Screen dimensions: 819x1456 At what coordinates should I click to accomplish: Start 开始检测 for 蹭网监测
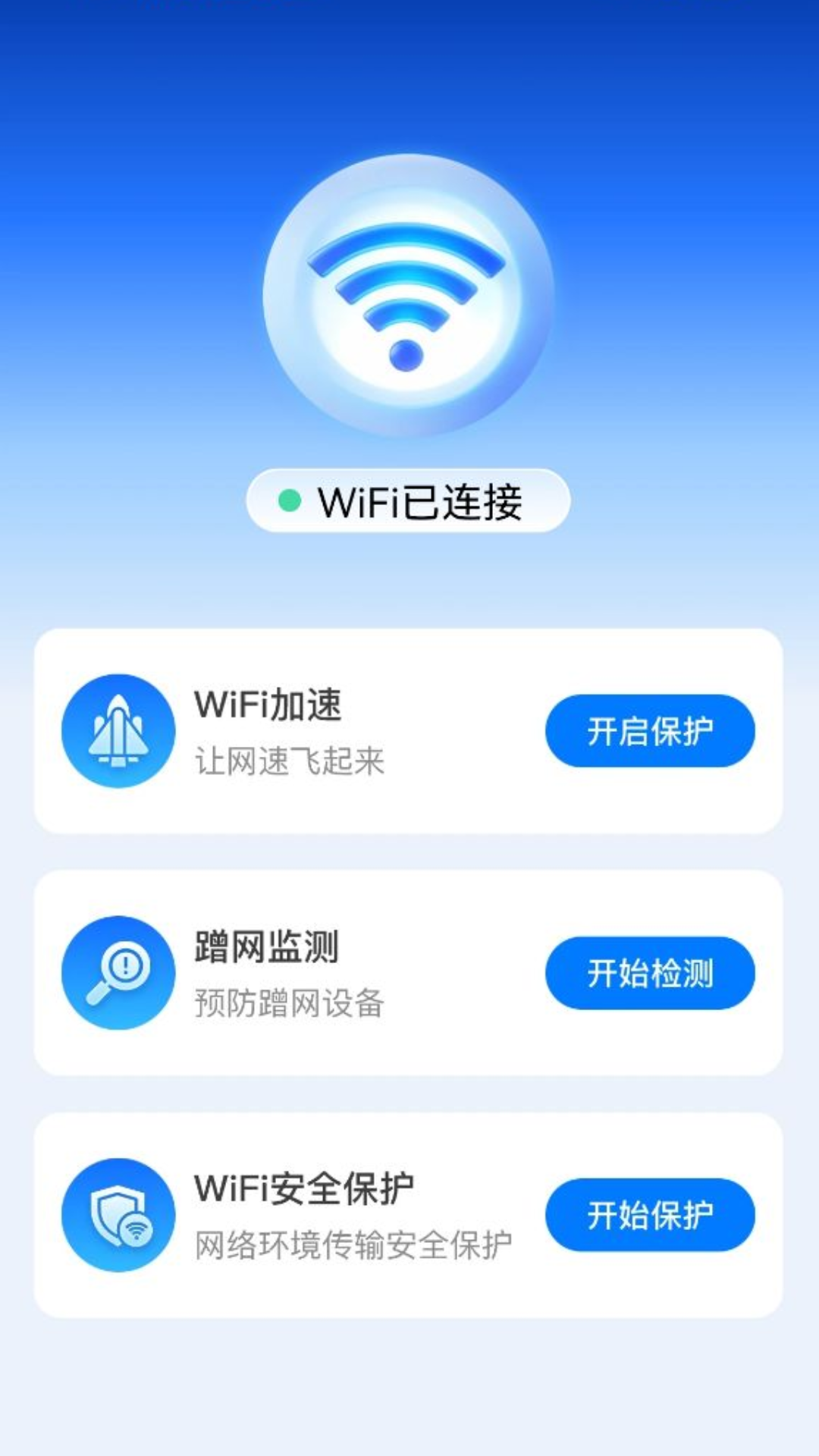(x=650, y=973)
